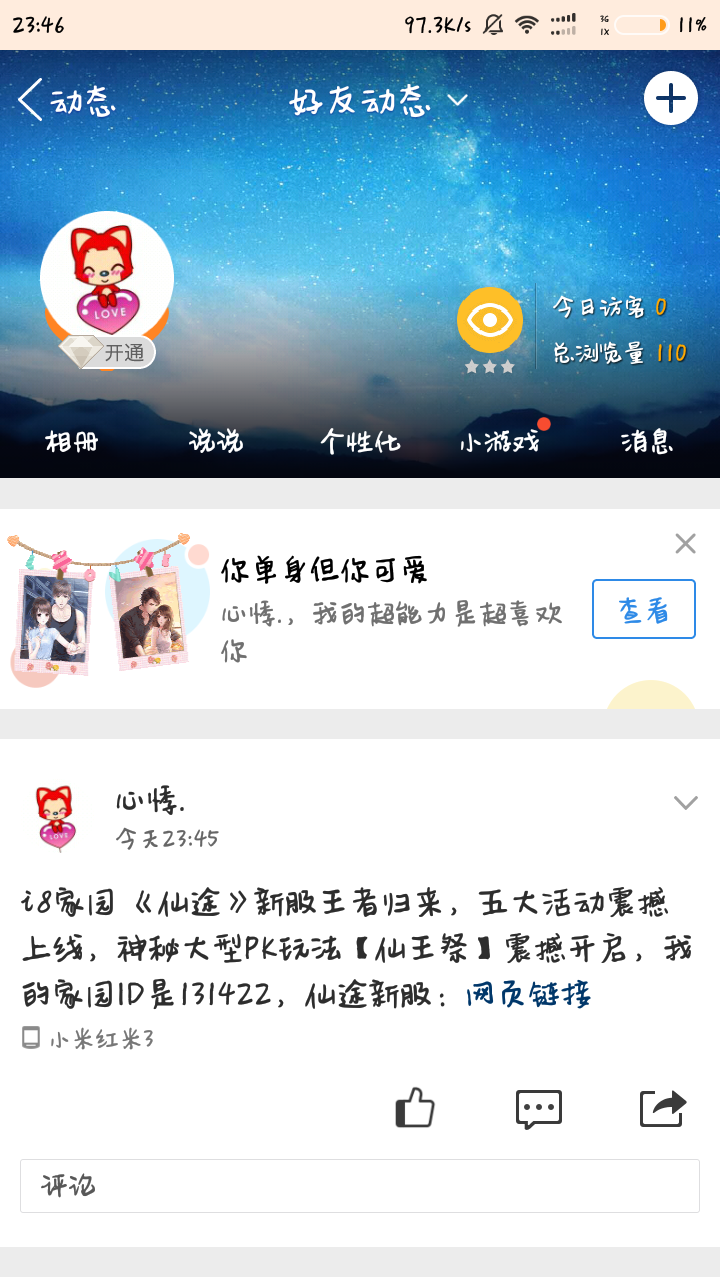
Task: Select the 小游戏 tab
Action: [x=500, y=441]
